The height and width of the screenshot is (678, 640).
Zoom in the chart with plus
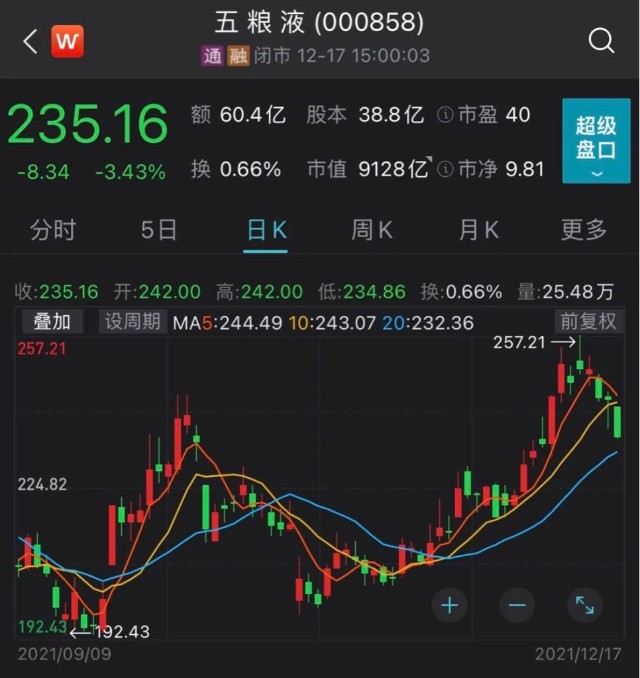pyautogui.click(x=450, y=604)
